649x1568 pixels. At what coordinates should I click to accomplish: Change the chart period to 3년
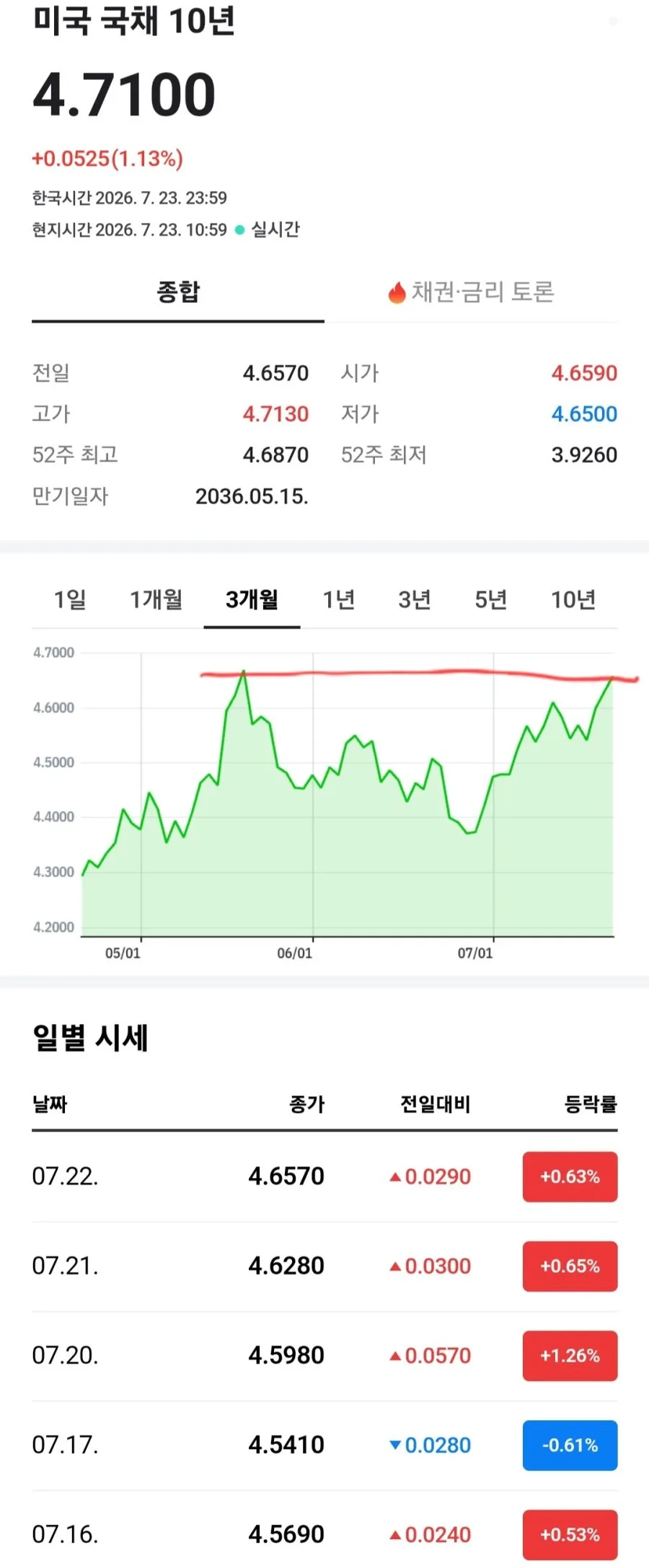click(415, 599)
